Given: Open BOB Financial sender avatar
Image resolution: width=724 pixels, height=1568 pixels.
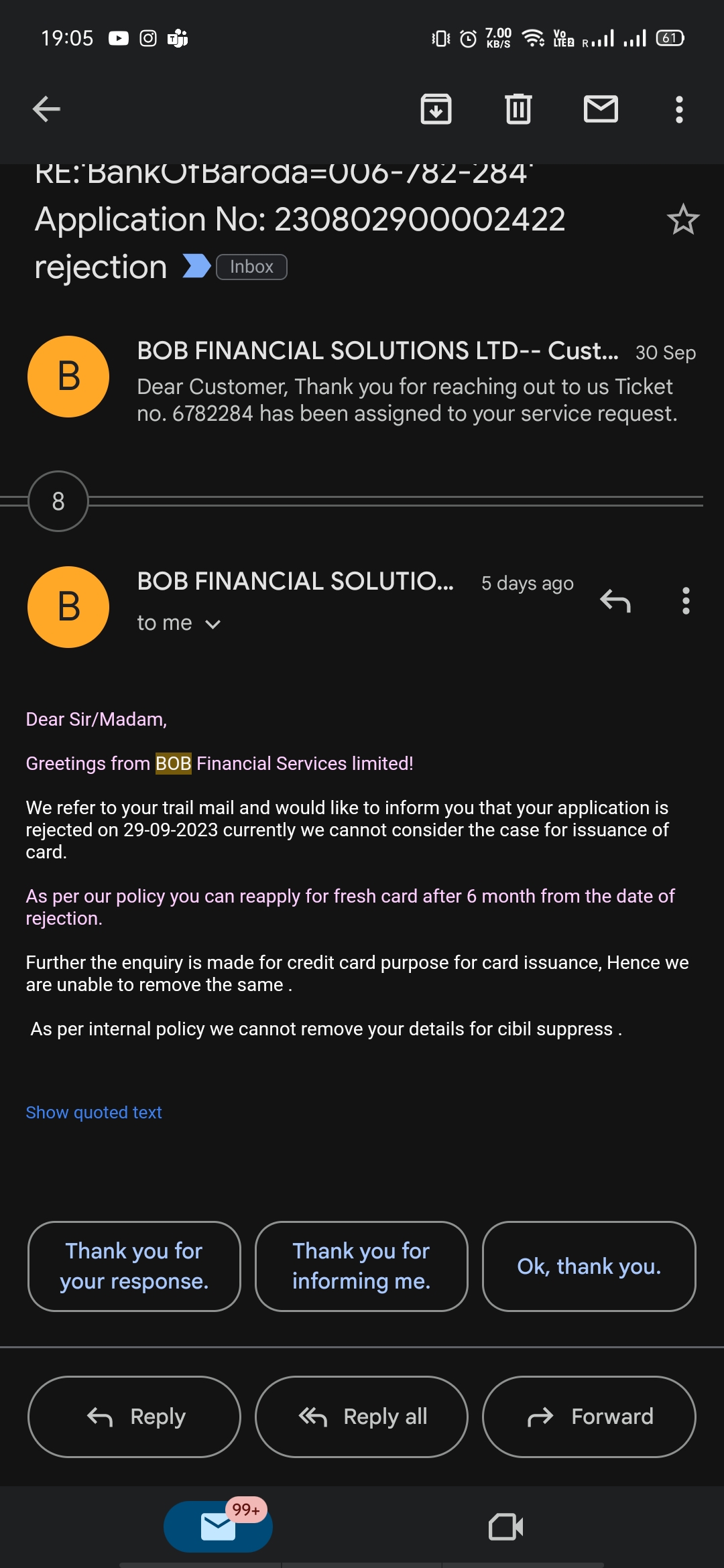Looking at the screenshot, I should point(68,606).
